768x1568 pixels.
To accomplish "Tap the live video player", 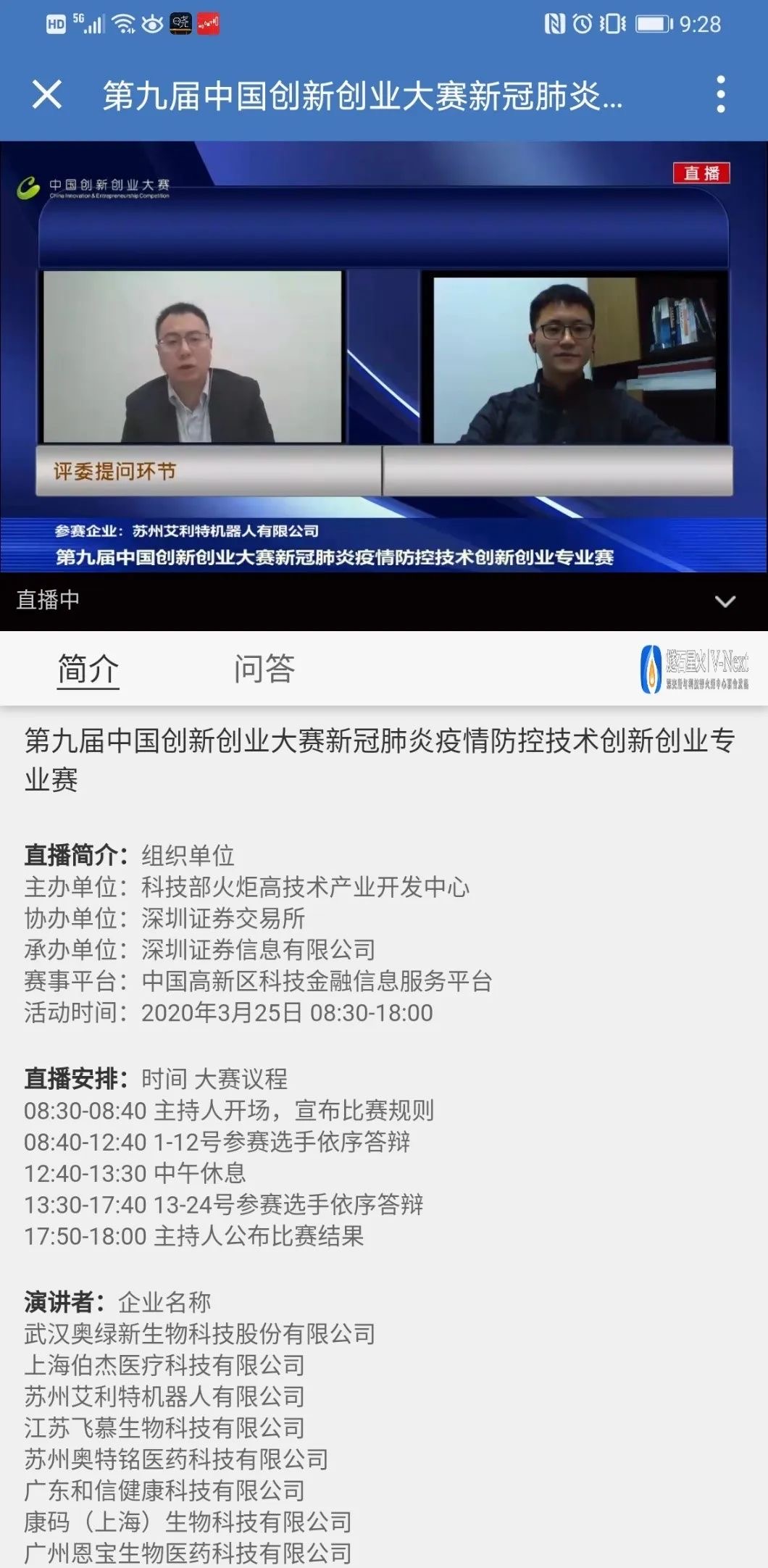I will (384, 356).
